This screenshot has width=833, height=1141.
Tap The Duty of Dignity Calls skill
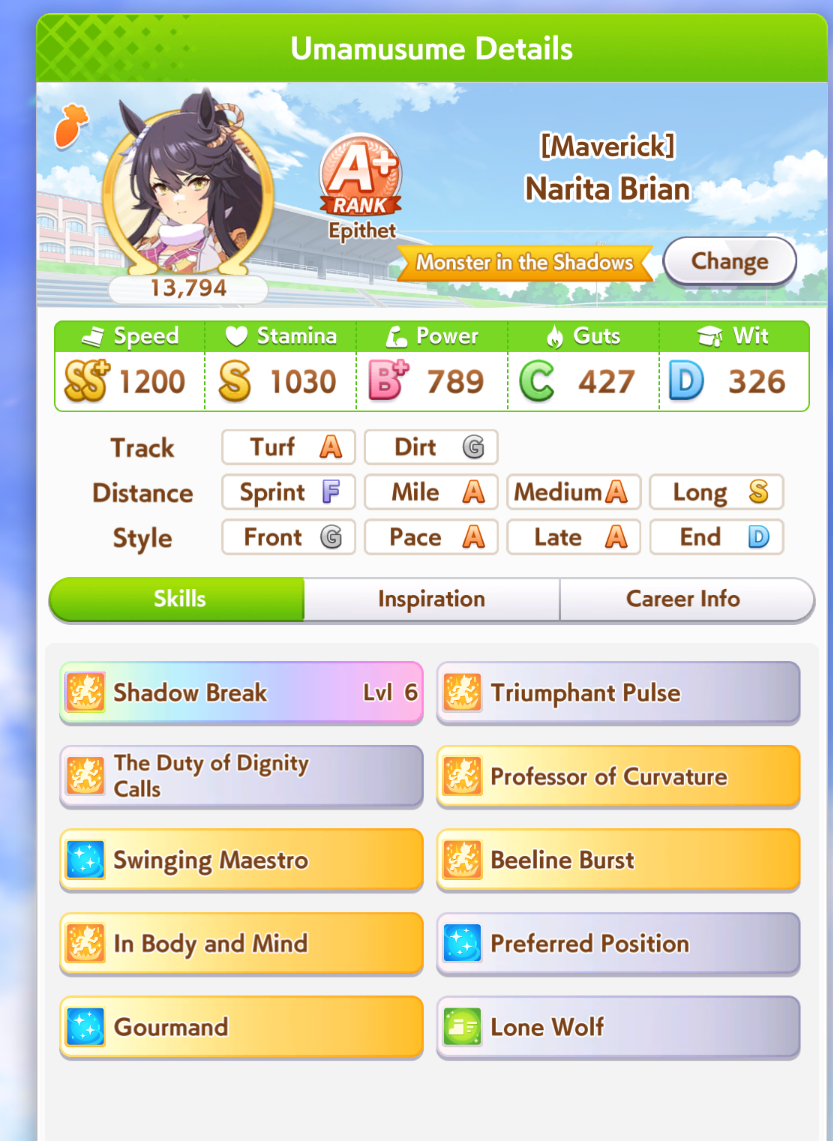241,776
